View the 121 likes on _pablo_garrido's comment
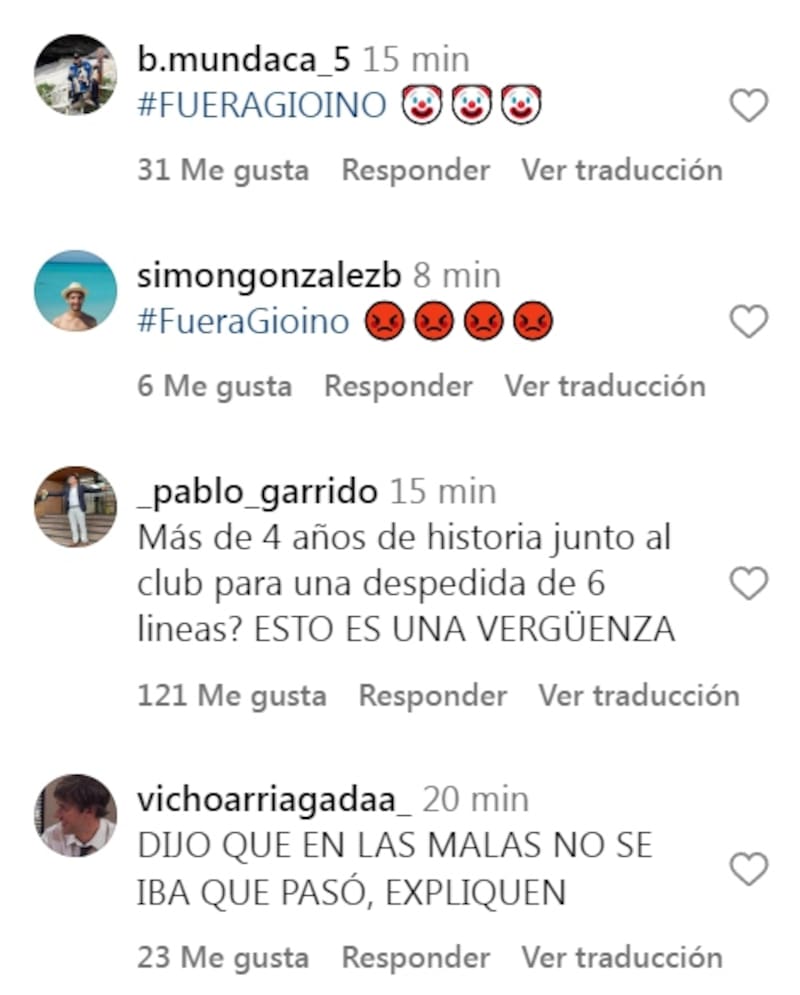Screen dimensions: 800x995 (x=232, y=695)
